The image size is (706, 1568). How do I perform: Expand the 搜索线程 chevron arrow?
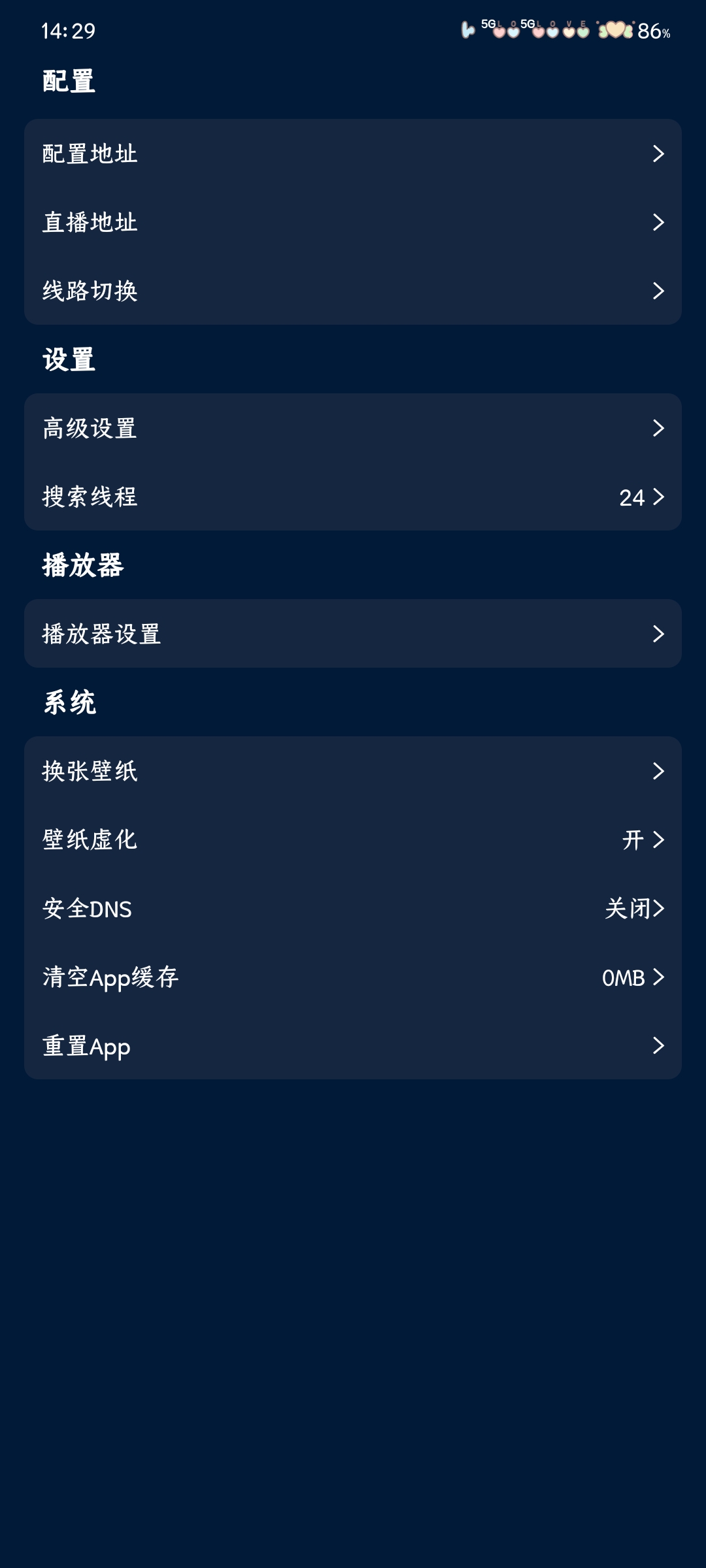[660, 498]
